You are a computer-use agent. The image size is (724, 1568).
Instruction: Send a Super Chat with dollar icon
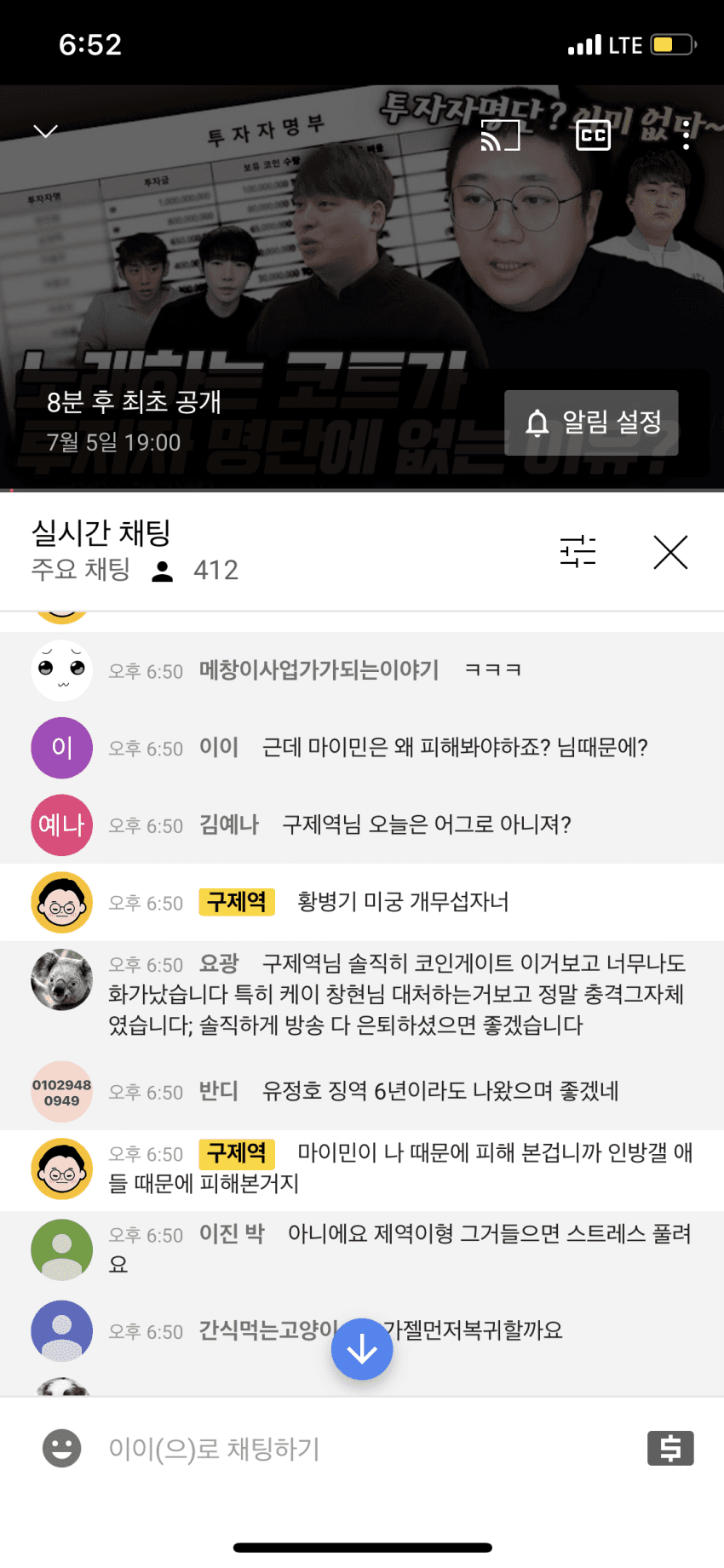(x=670, y=1448)
